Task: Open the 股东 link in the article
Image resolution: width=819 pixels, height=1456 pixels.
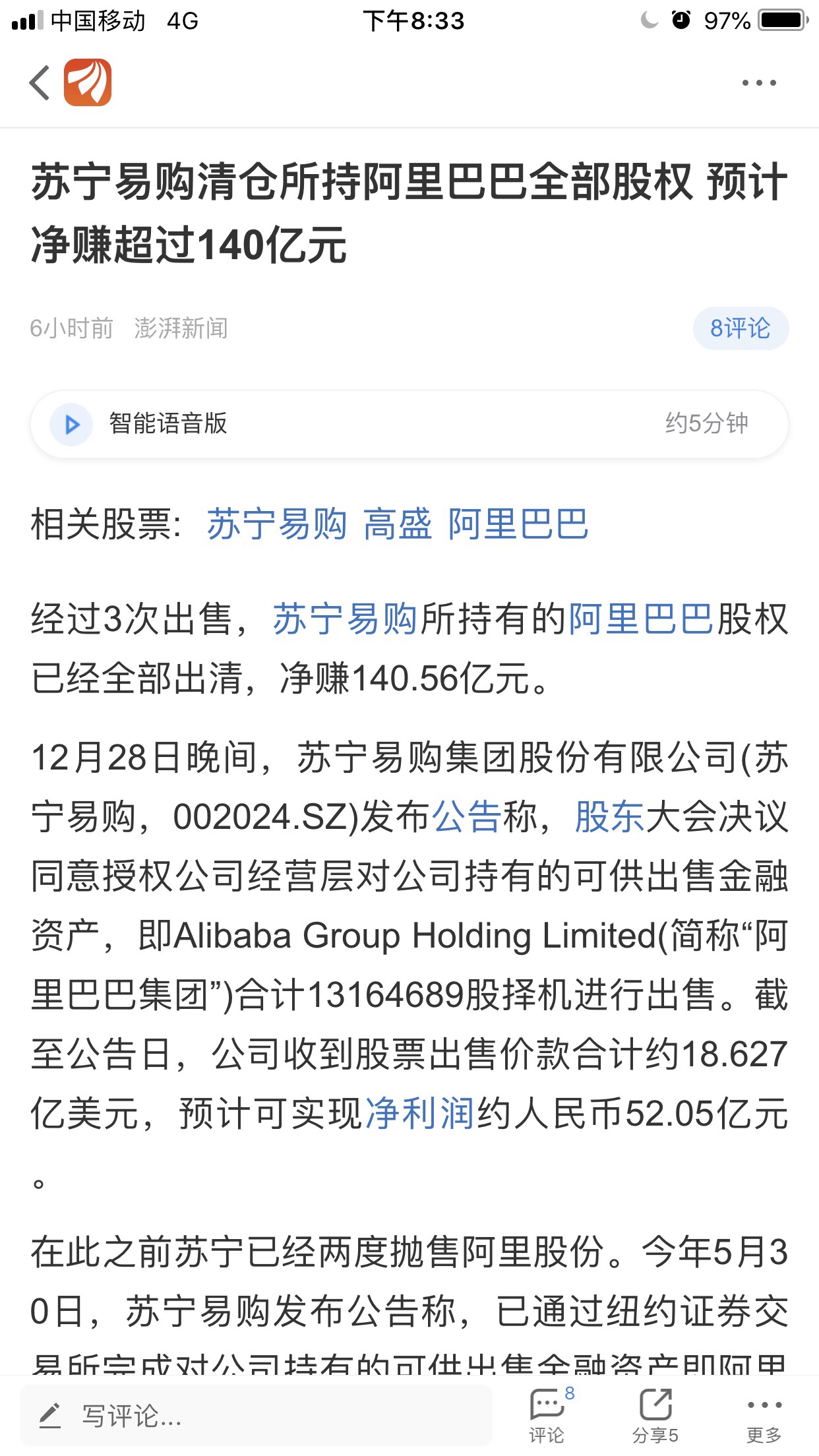Action: click(x=609, y=817)
